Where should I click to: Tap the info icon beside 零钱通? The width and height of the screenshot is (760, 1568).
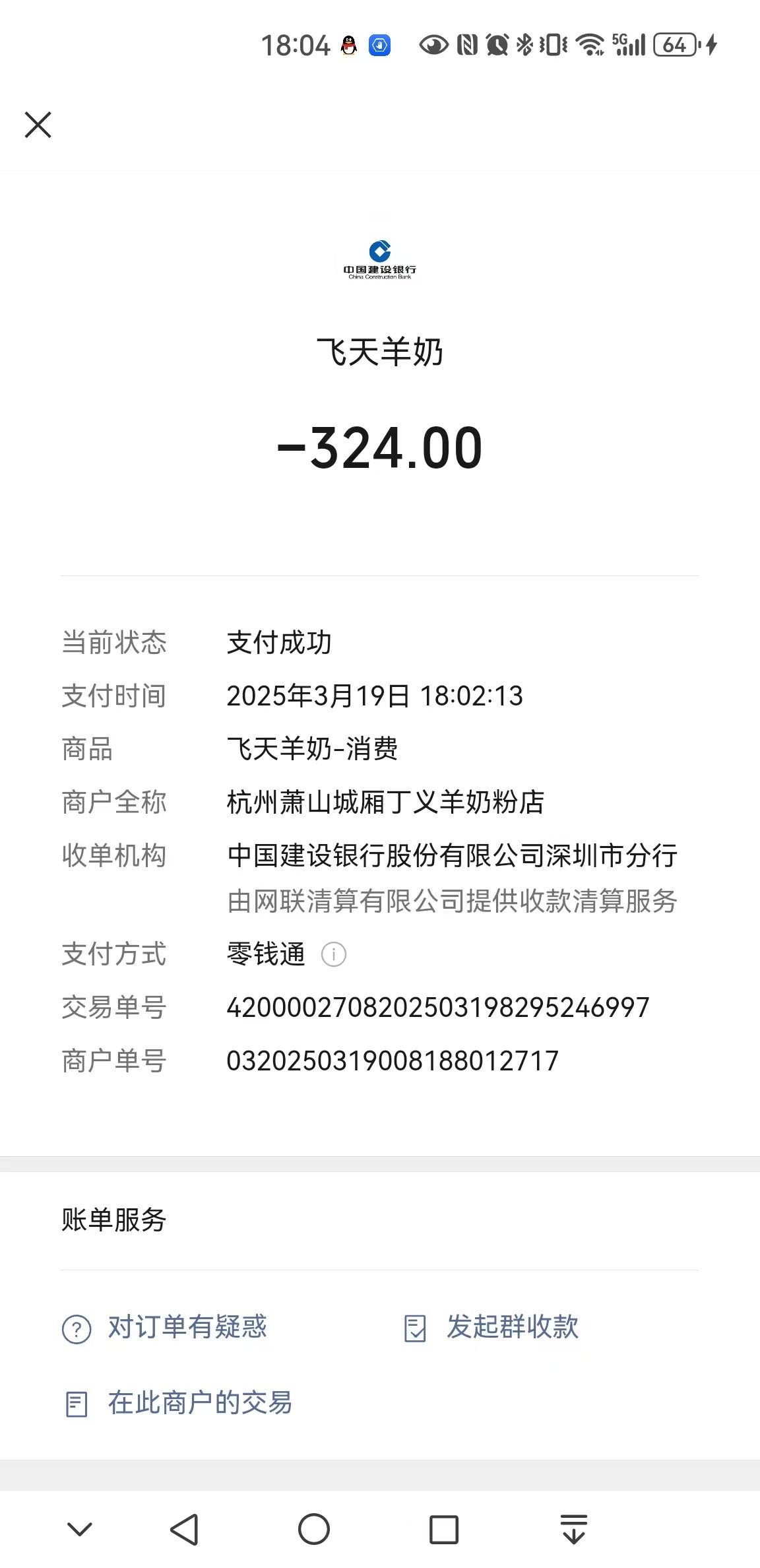(x=333, y=954)
